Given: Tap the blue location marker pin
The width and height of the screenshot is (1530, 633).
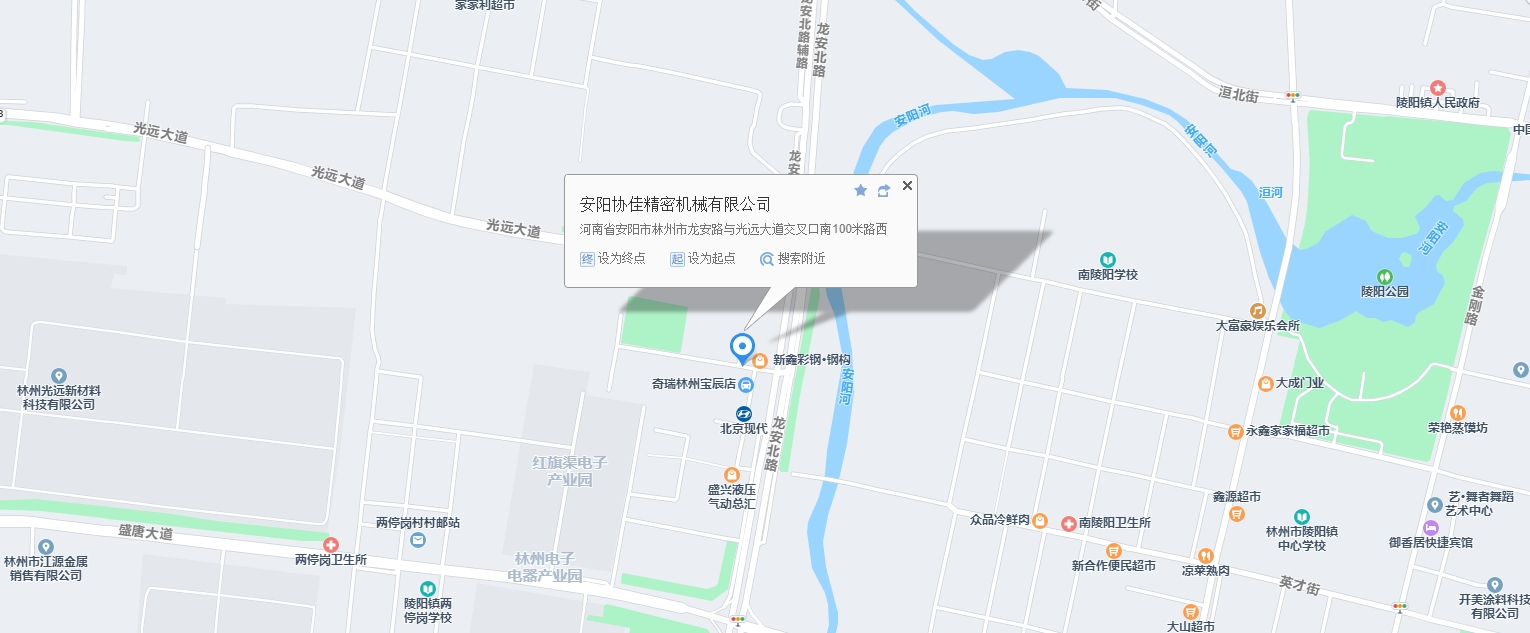Looking at the screenshot, I should (x=742, y=346).
